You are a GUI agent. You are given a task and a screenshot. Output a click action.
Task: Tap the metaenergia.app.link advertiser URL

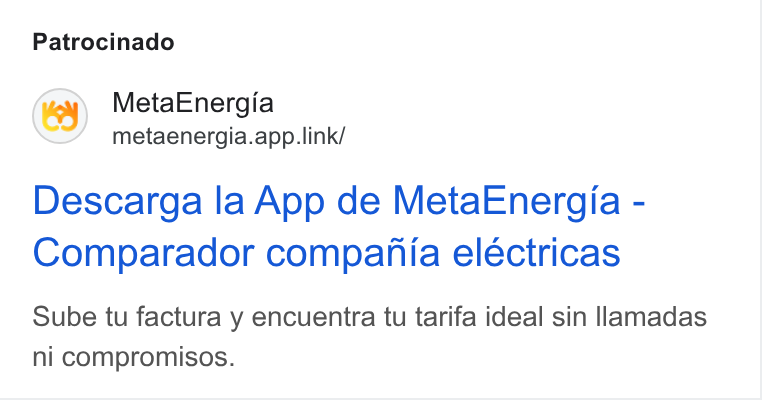228,136
